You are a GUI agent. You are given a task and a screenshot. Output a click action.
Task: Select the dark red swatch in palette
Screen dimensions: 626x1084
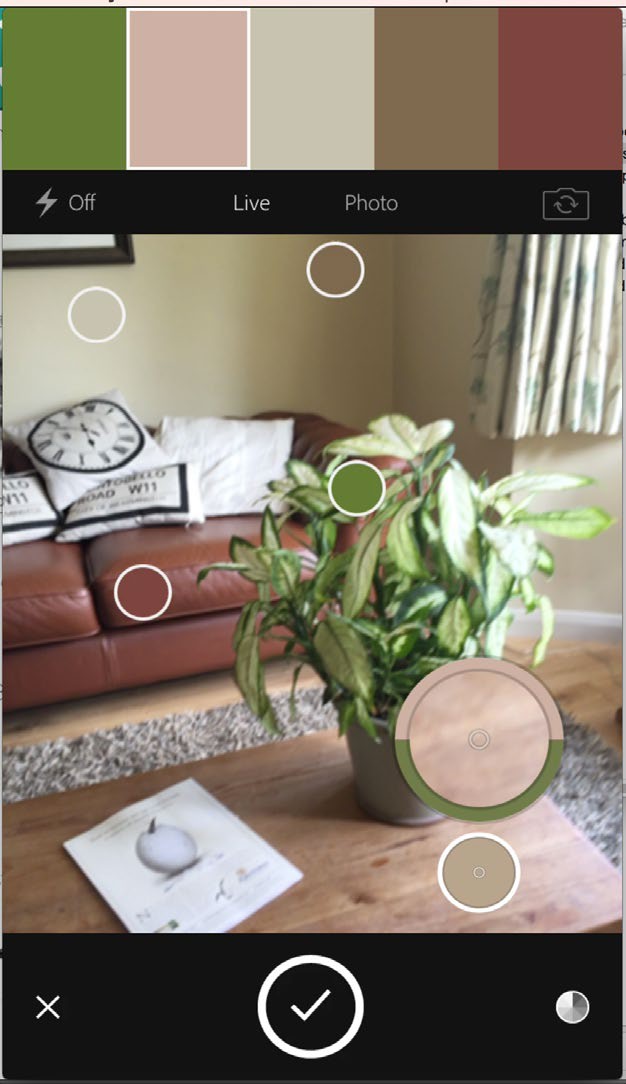coord(560,88)
